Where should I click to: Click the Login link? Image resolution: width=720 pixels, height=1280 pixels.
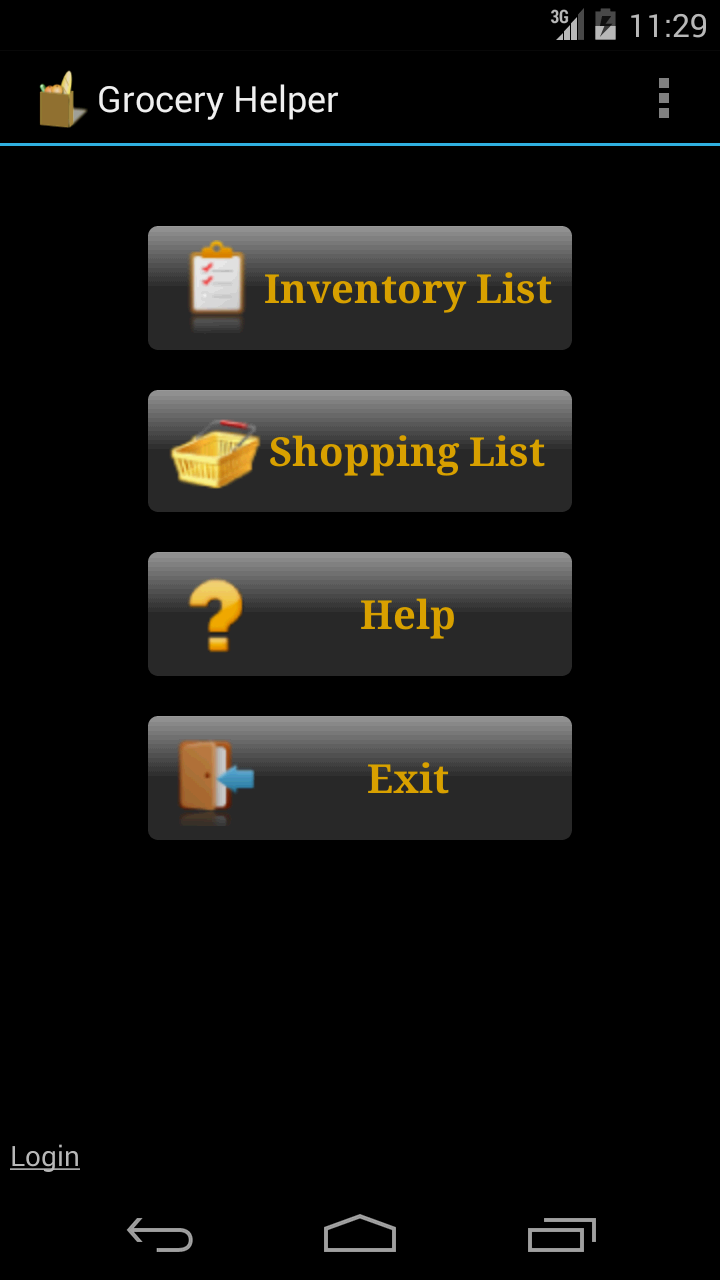pyautogui.click(x=44, y=1156)
